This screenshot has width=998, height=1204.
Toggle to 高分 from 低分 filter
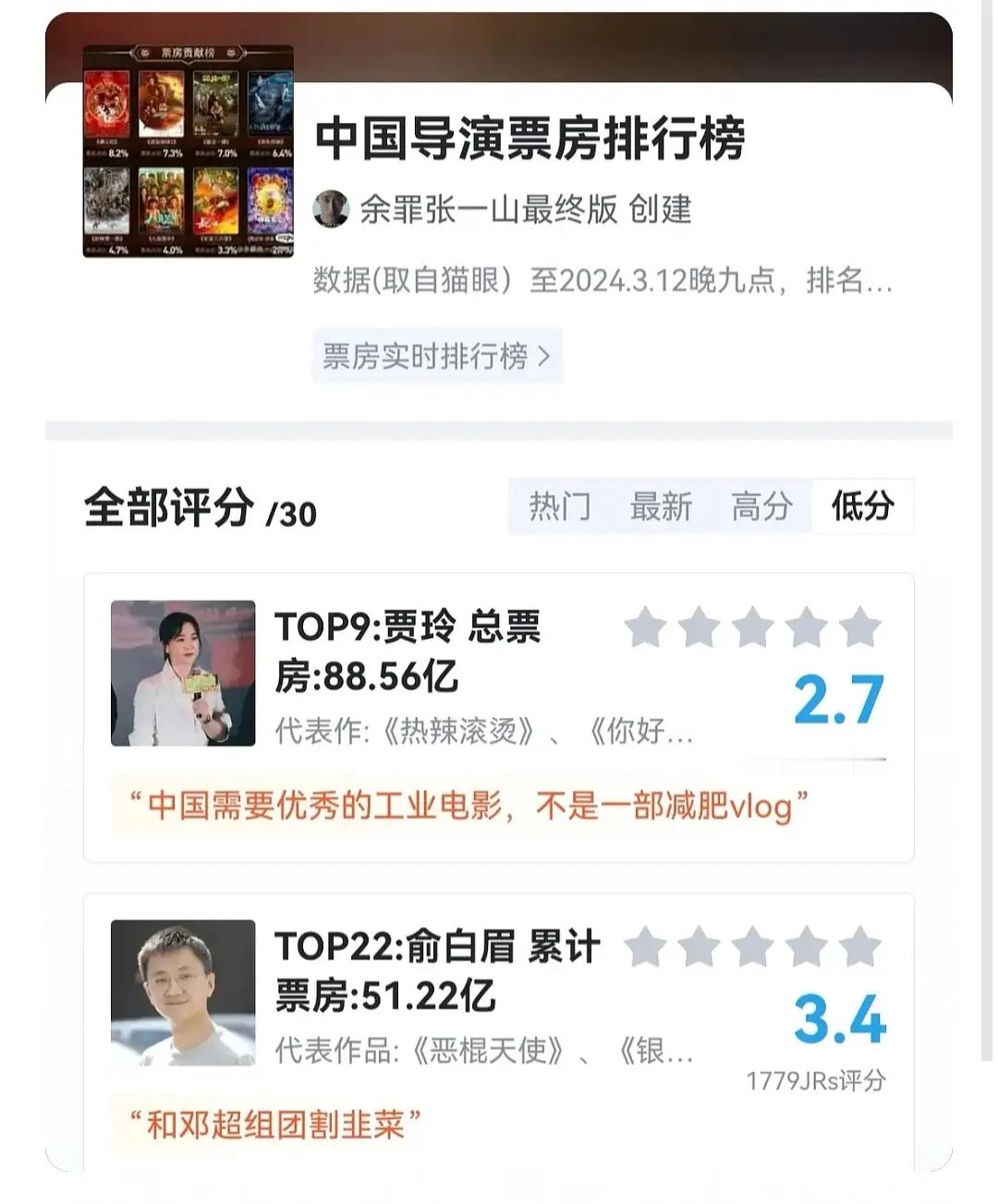click(760, 506)
